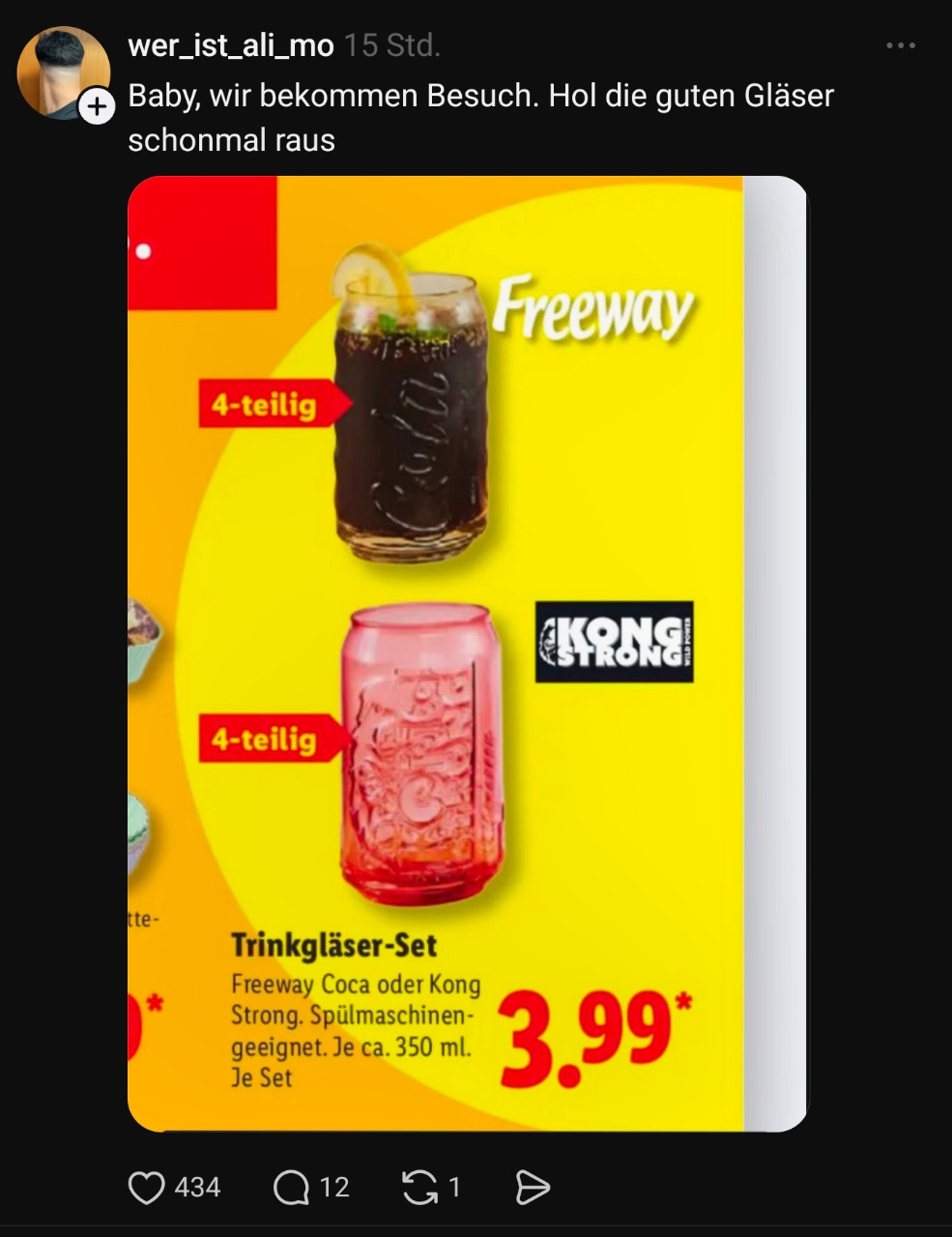Share this post via the send icon

(x=533, y=1188)
